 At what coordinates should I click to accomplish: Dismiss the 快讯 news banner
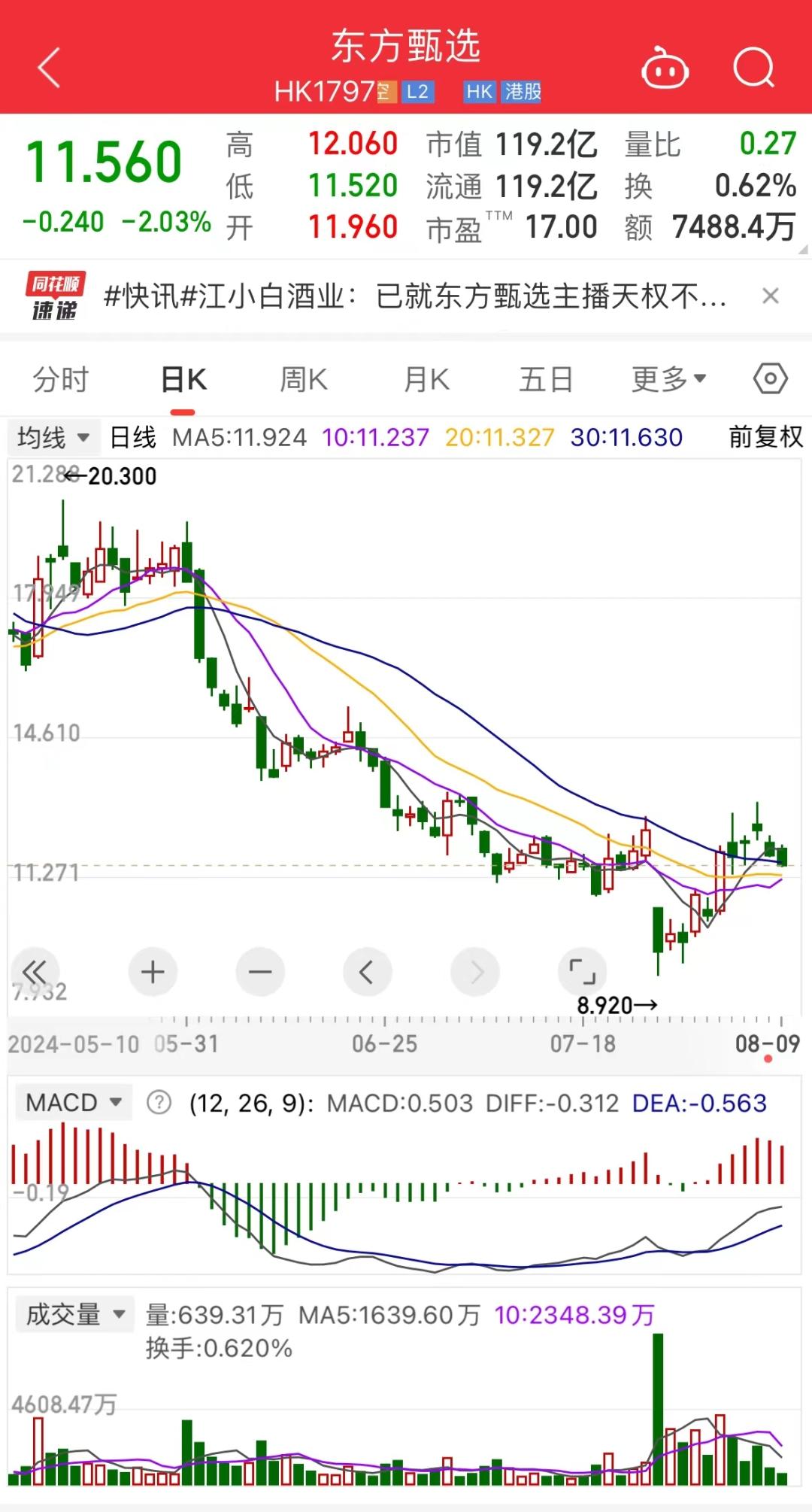[770, 296]
